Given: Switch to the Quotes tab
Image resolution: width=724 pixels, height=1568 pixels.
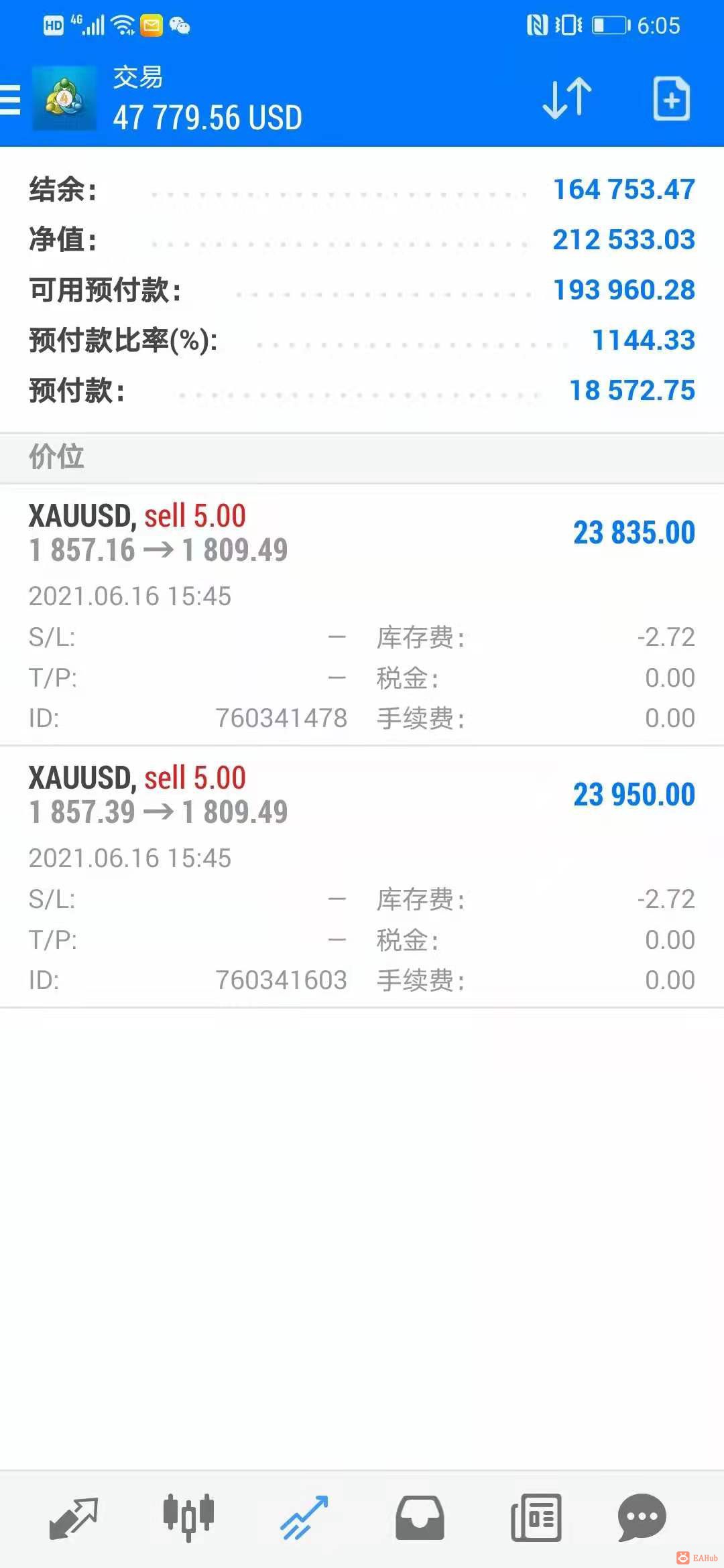Looking at the screenshot, I should coord(74,1518).
